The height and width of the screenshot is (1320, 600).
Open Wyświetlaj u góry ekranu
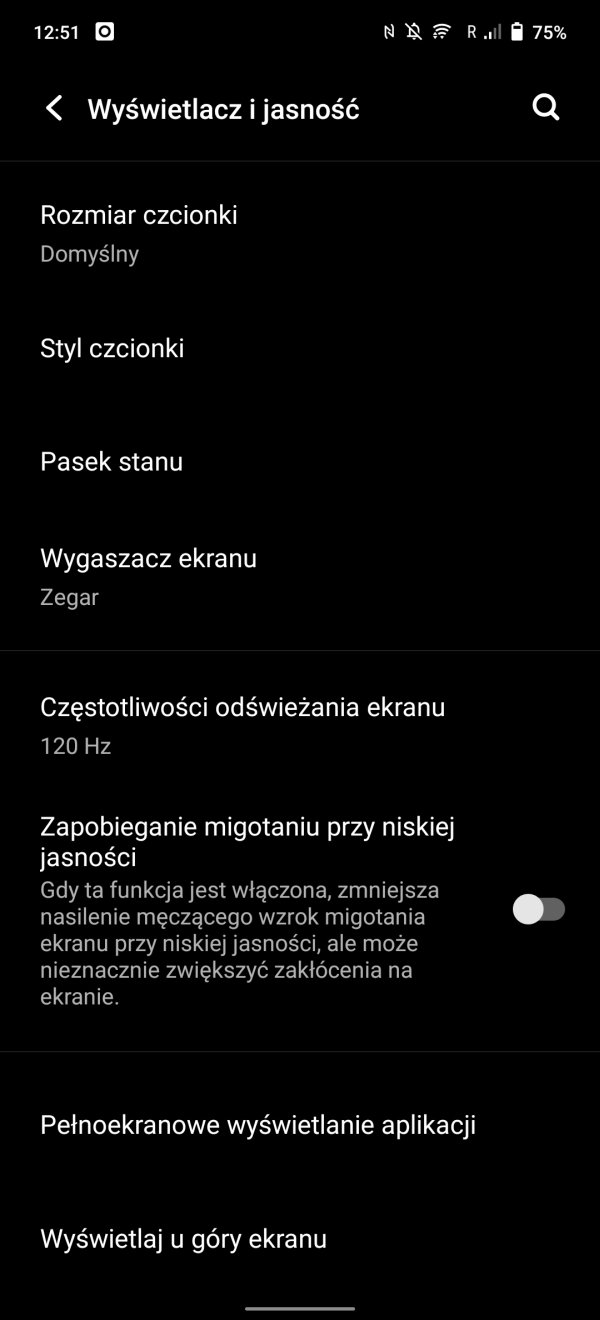coord(300,1239)
